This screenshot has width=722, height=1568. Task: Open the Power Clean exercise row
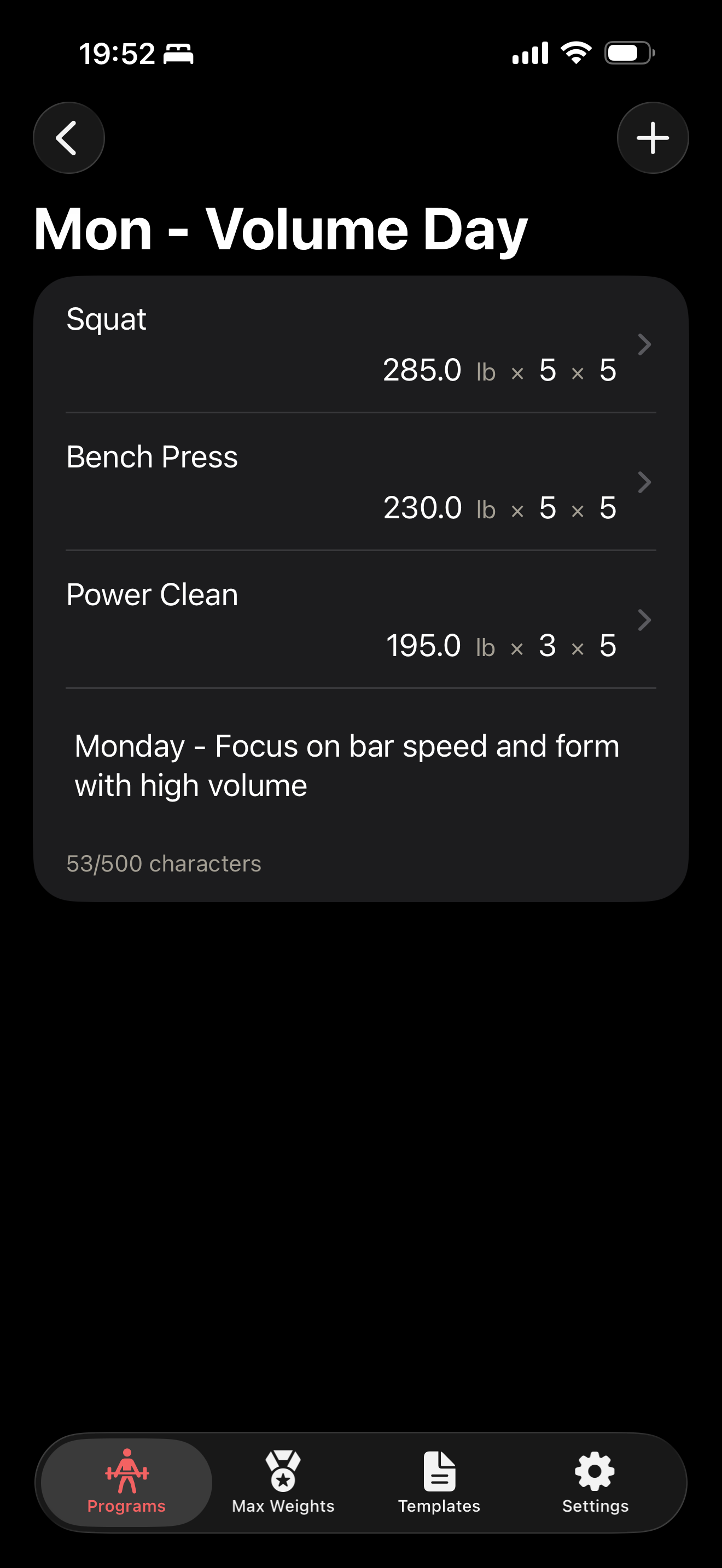[x=360, y=619]
